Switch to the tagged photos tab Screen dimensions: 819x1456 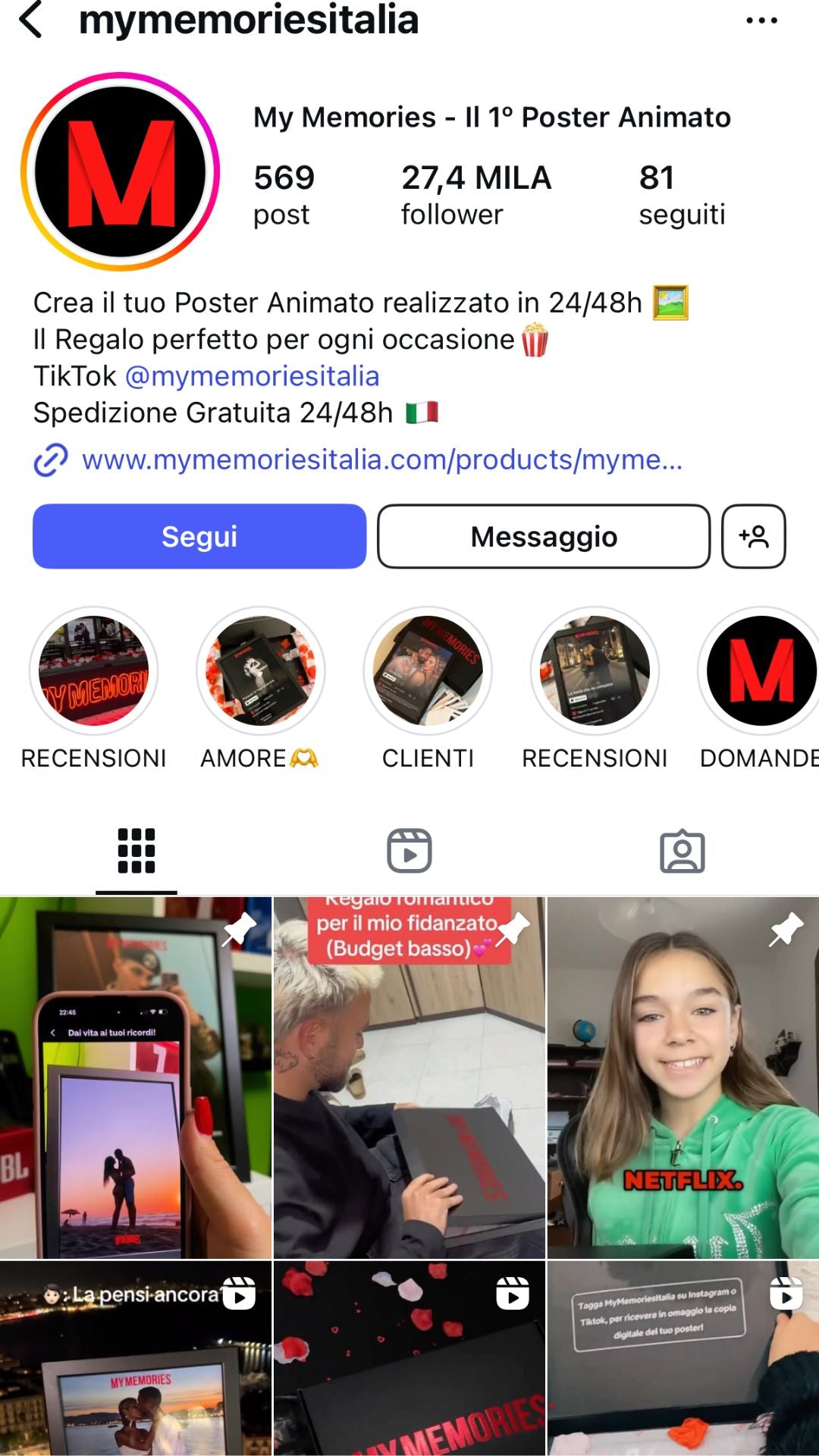pos(682,851)
